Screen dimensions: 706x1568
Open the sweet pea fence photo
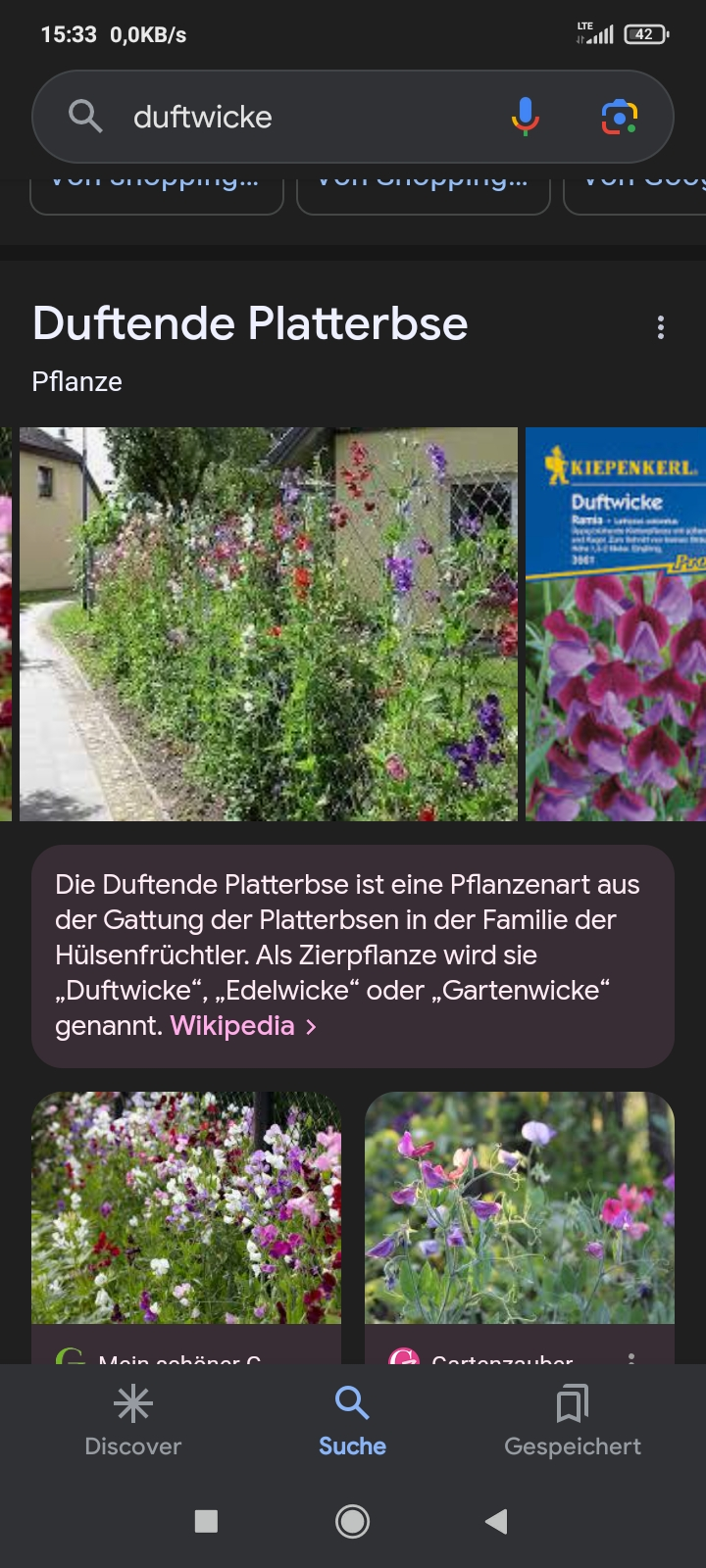[268, 623]
